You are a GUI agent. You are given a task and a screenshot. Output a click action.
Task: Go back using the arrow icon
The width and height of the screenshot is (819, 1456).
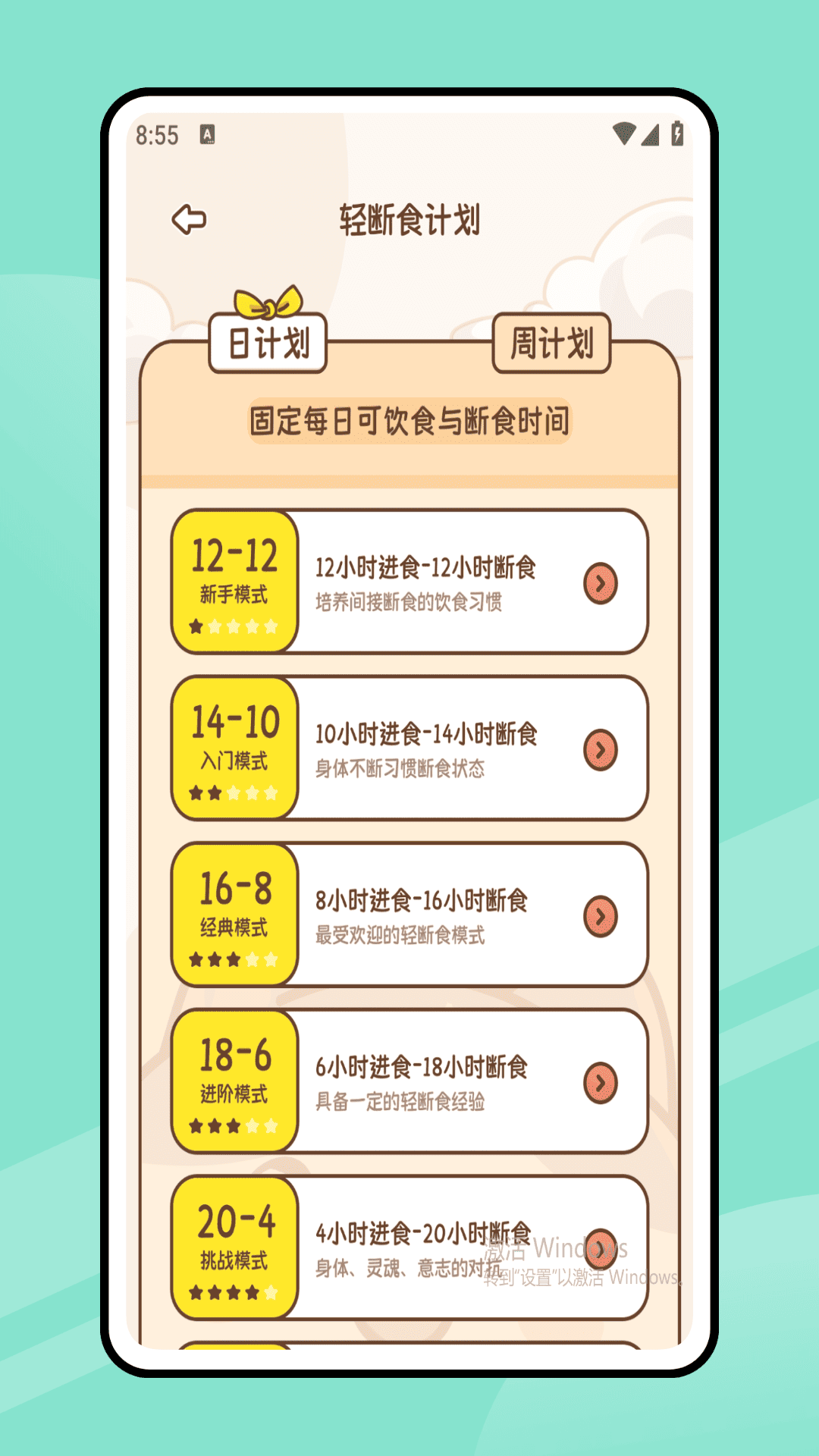pos(189,220)
